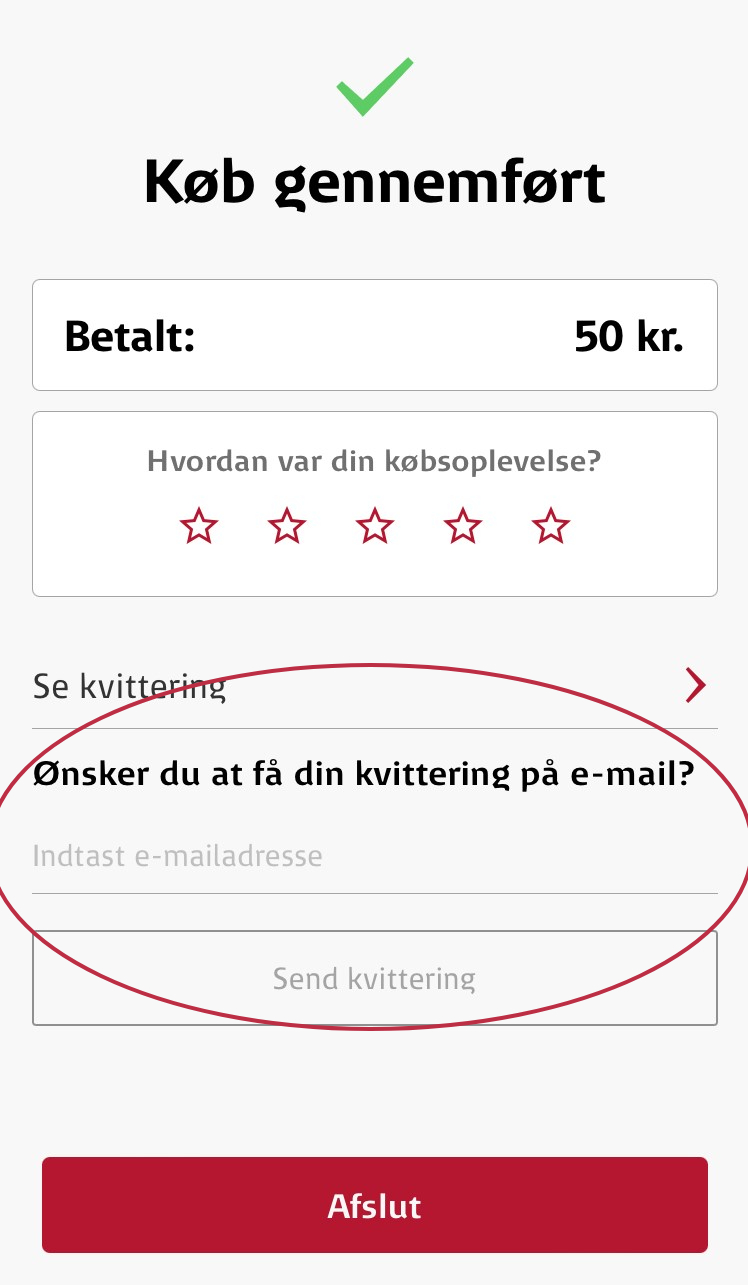Award five stars for the purchase
The height and width of the screenshot is (1285, 748).
pyautogui.click(x=550, y=526)
